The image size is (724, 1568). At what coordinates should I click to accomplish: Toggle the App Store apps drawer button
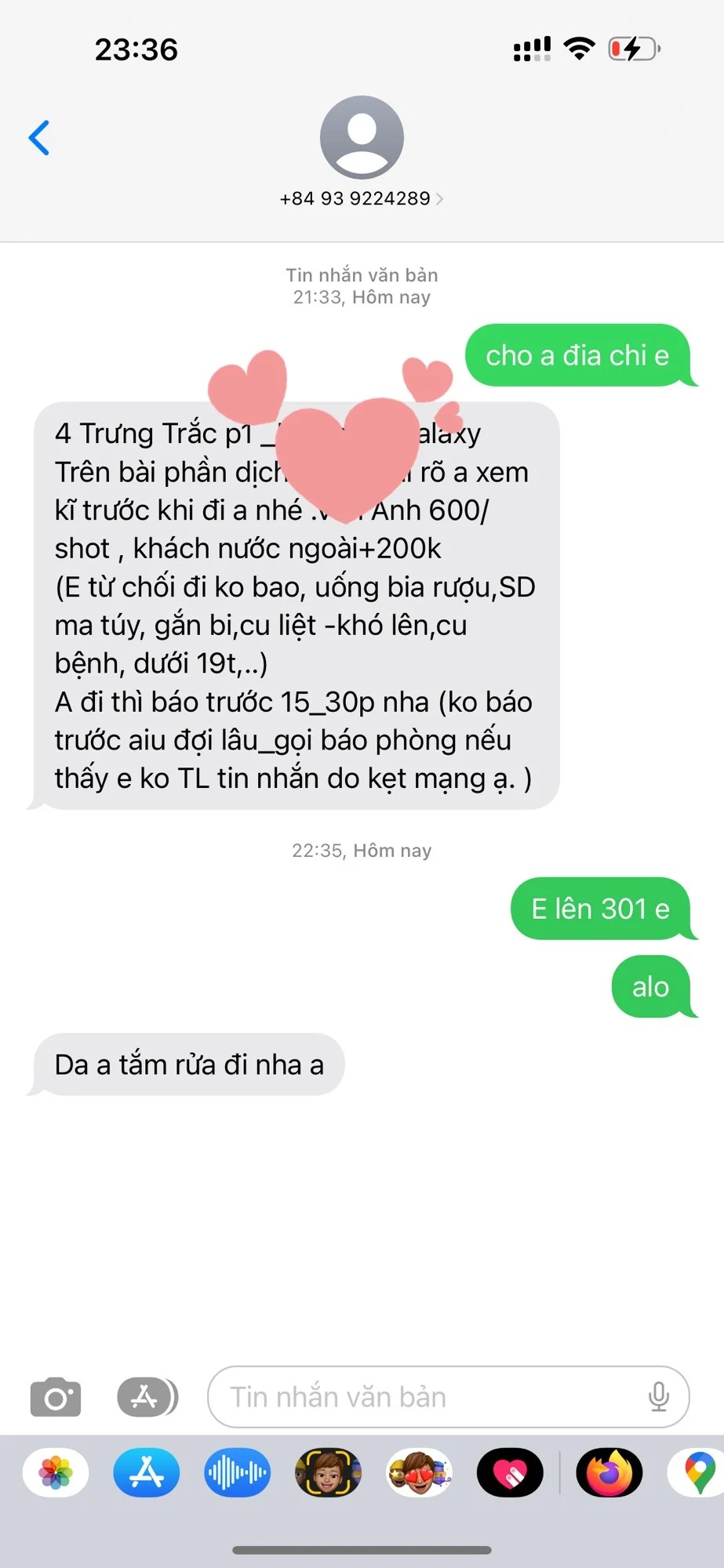pyautogui.click(x=147, y=1397)
